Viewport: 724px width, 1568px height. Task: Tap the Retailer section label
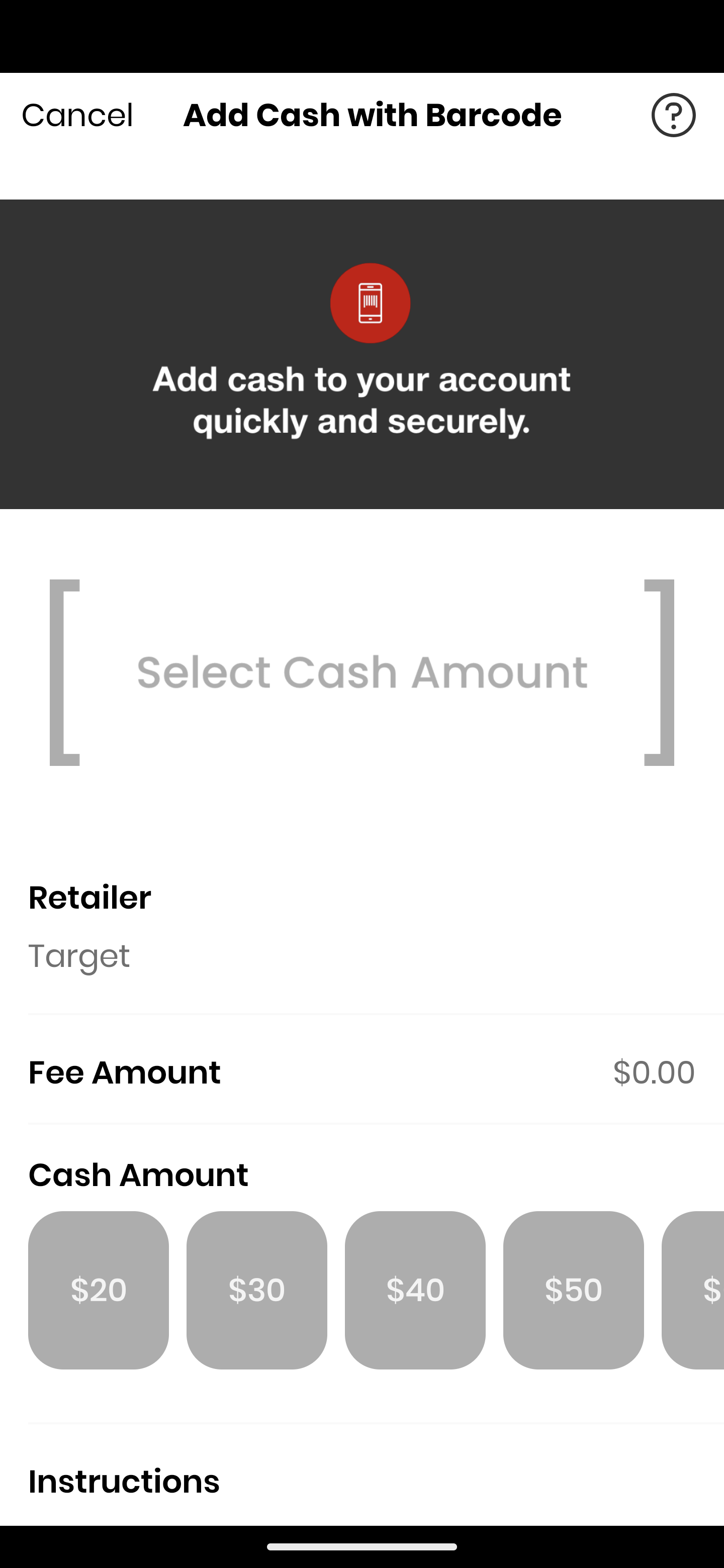[x=89, y=897]
